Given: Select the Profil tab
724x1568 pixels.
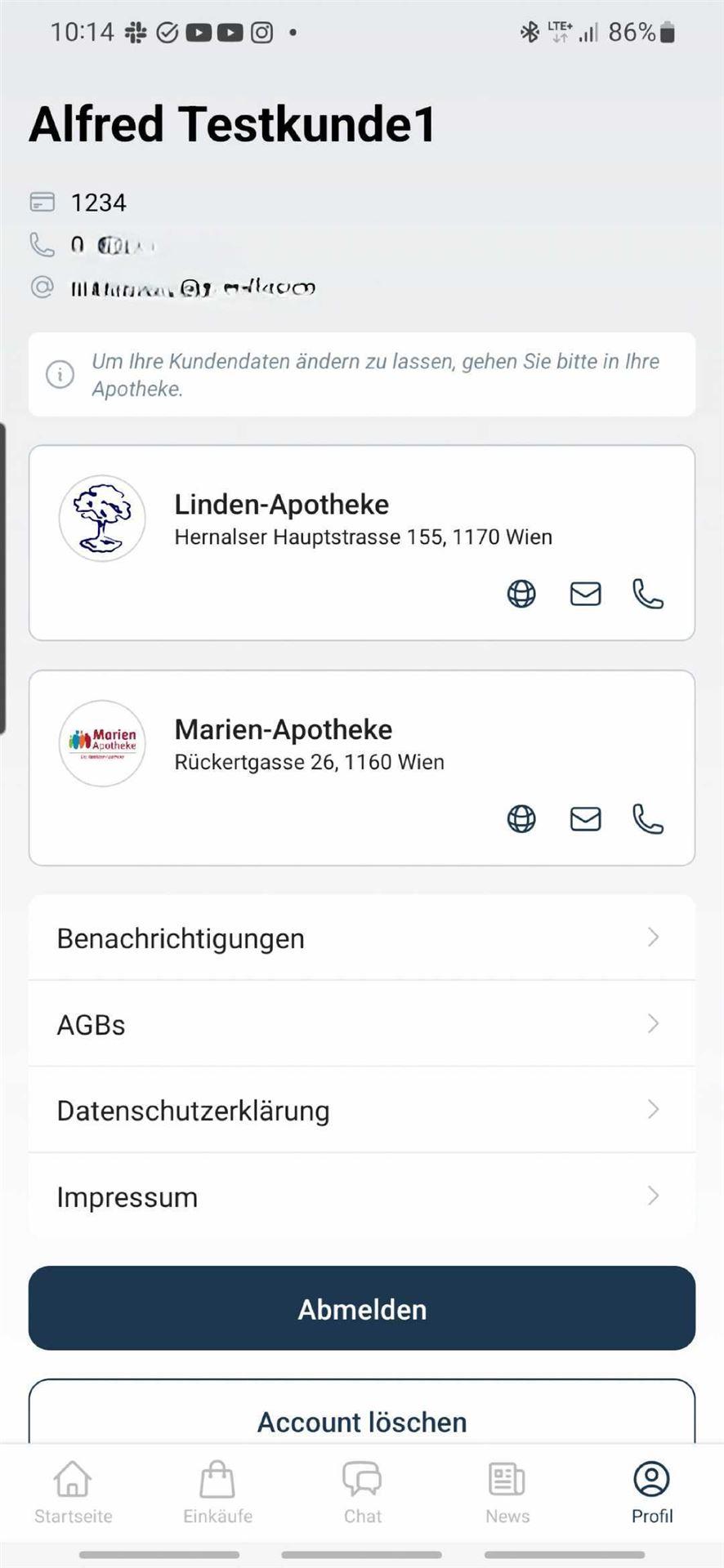Looking at the screenshot, I should coord(651,1493).
